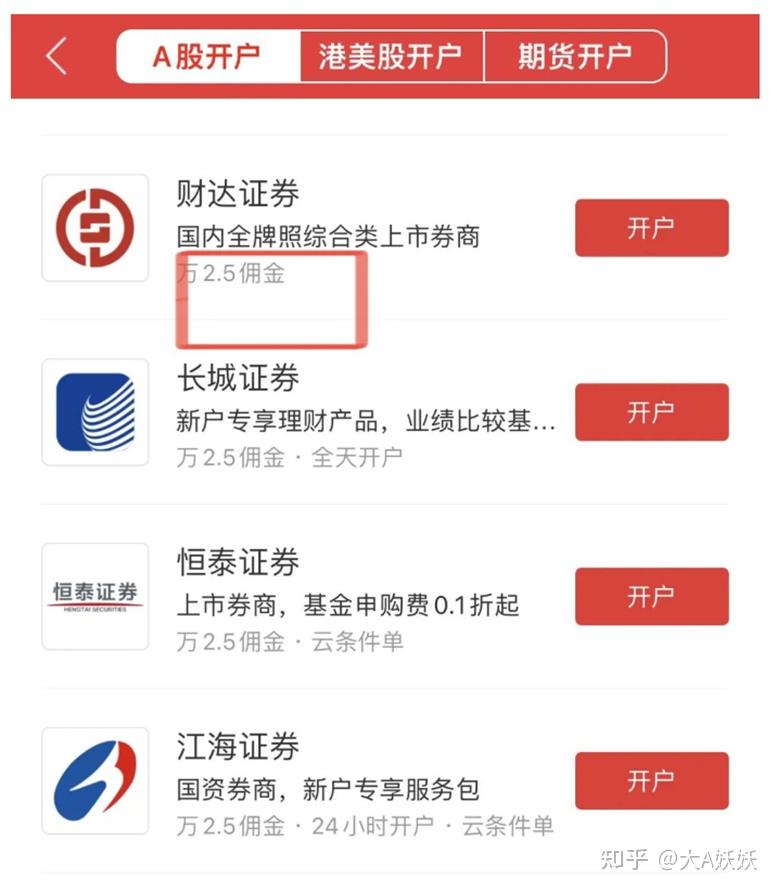The width and height of the screenshot is (777, 891).
Task: Click the 财达证券 circular red logo icon
Action: 94,227
